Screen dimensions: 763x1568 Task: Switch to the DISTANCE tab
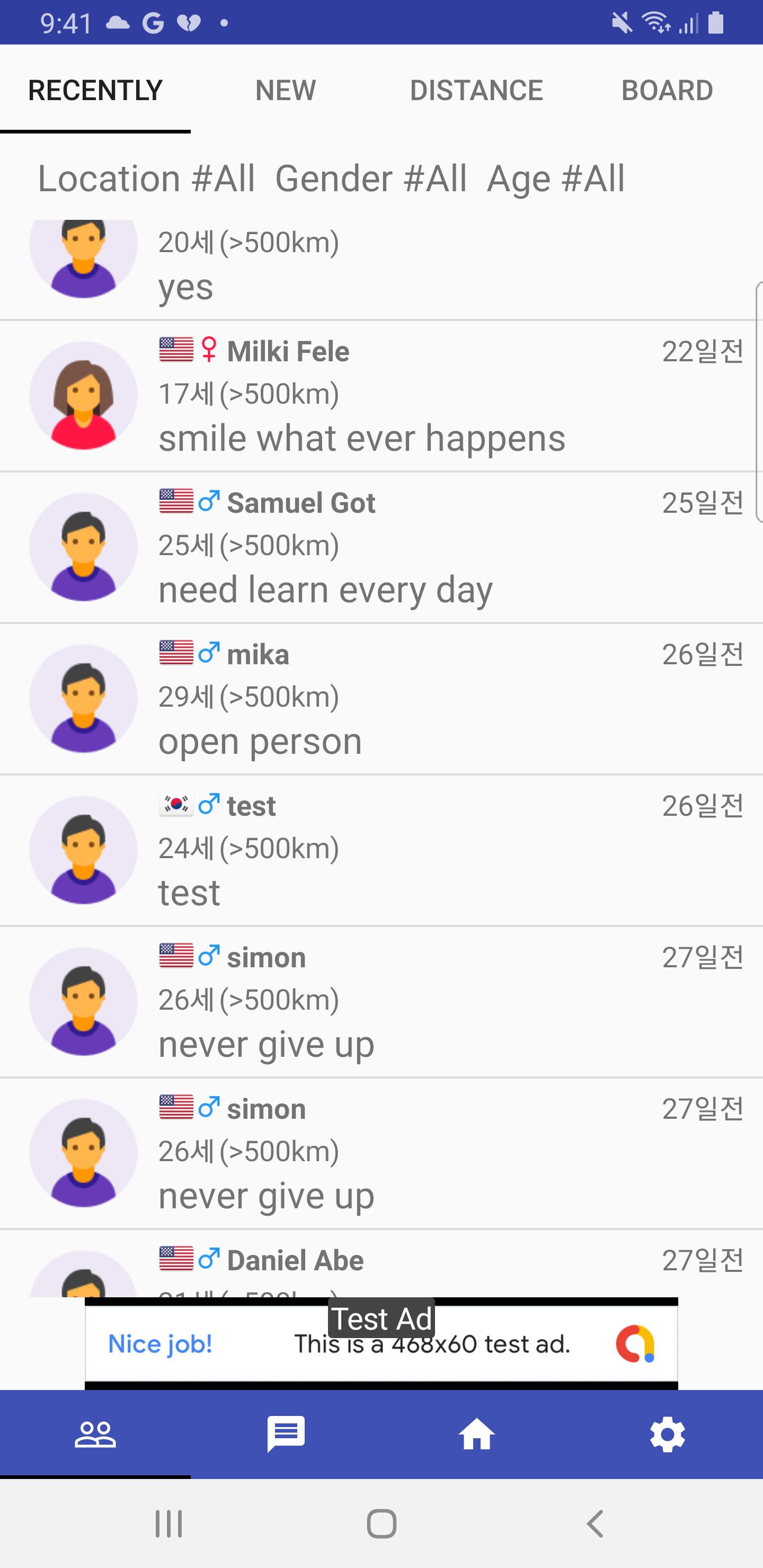click(477, 90)
